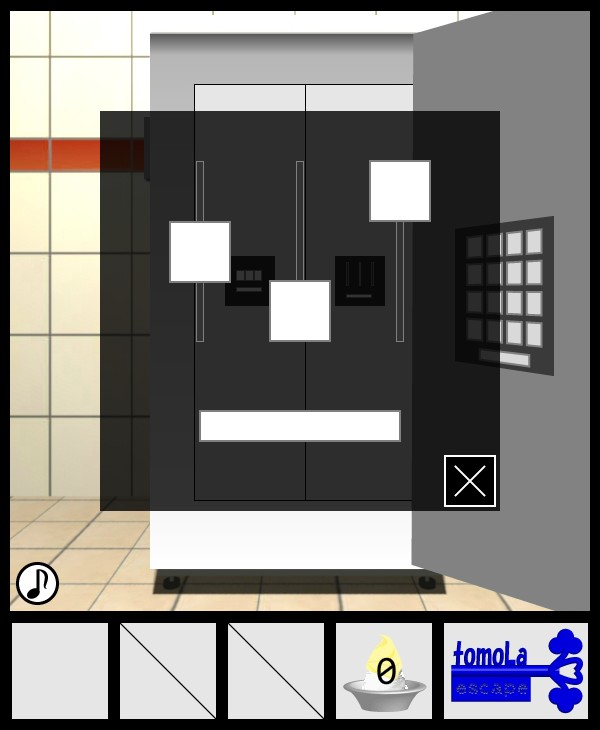Viewport: 600px width, 730px height.
Task: Close the puzzle overlay with X
Action: 469,481
